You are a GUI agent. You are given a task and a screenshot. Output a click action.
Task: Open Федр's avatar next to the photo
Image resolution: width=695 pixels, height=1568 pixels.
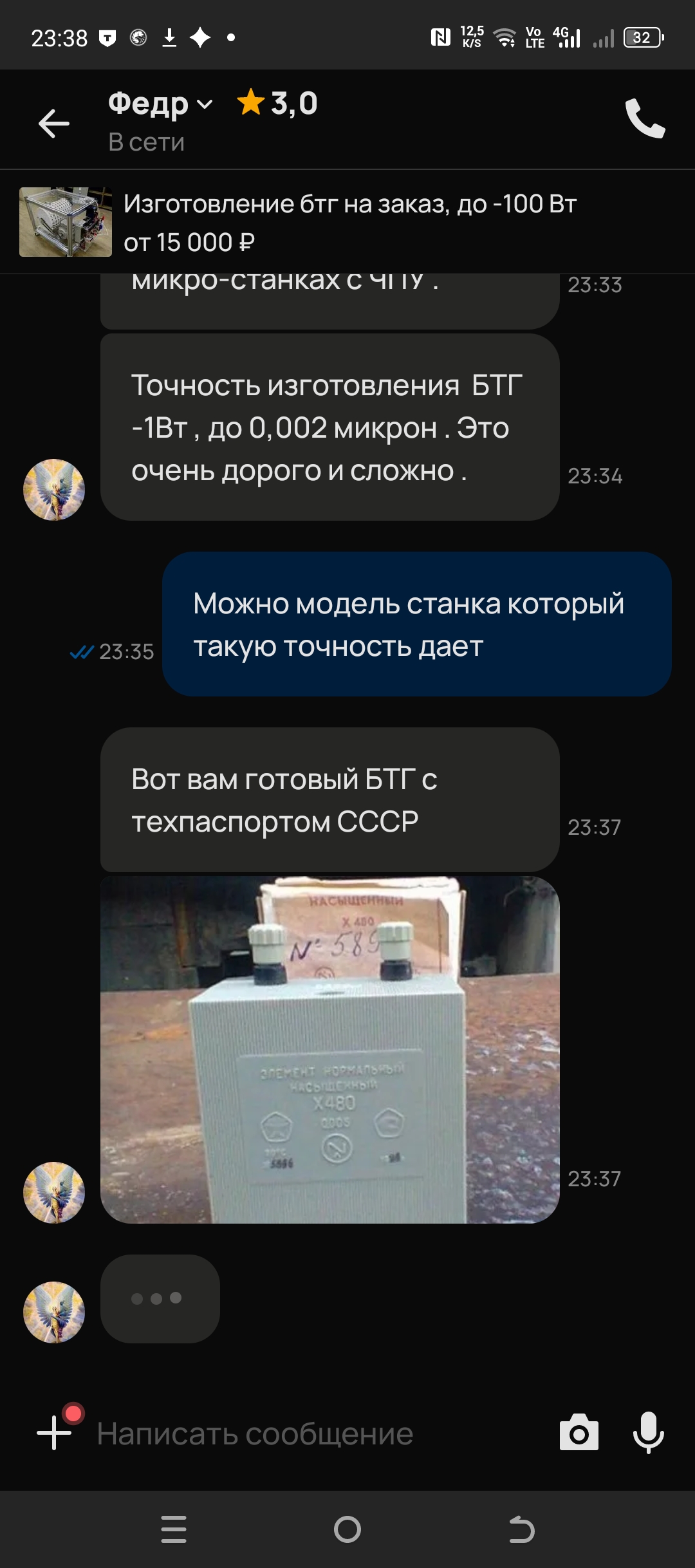click(54, 1192)
